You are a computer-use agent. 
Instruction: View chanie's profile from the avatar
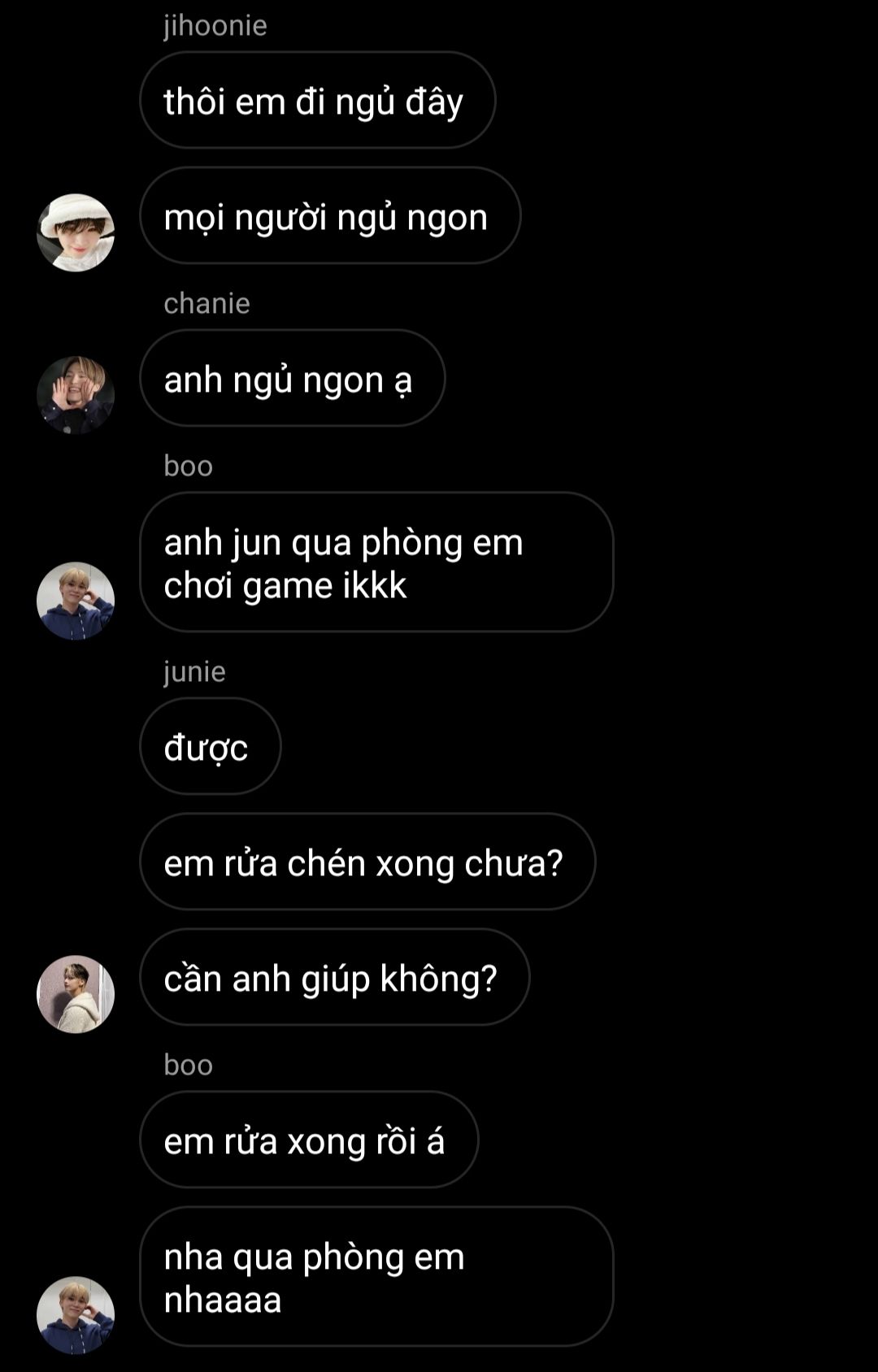[76, 395]
